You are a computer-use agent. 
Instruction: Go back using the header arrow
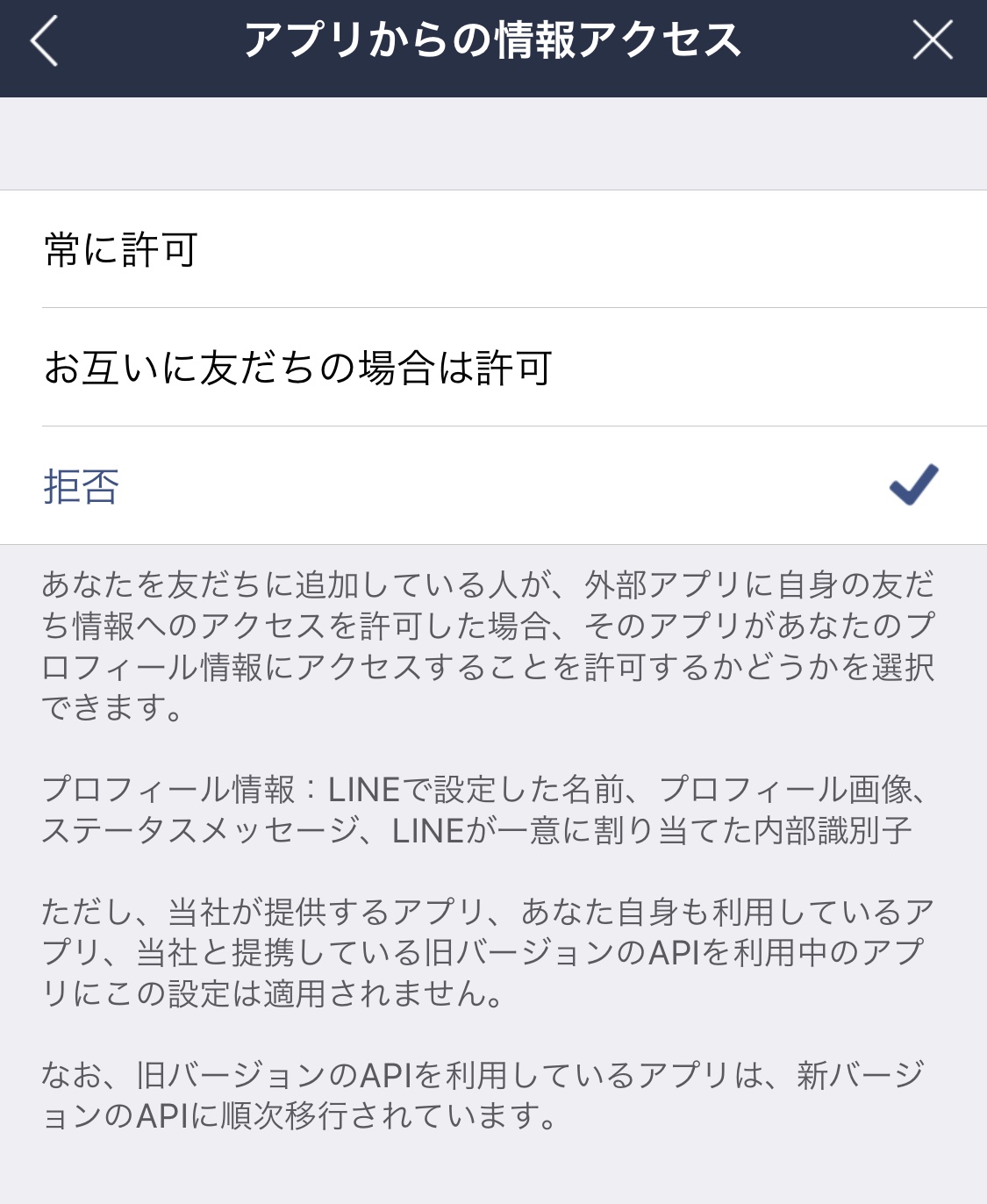[44, 41]
